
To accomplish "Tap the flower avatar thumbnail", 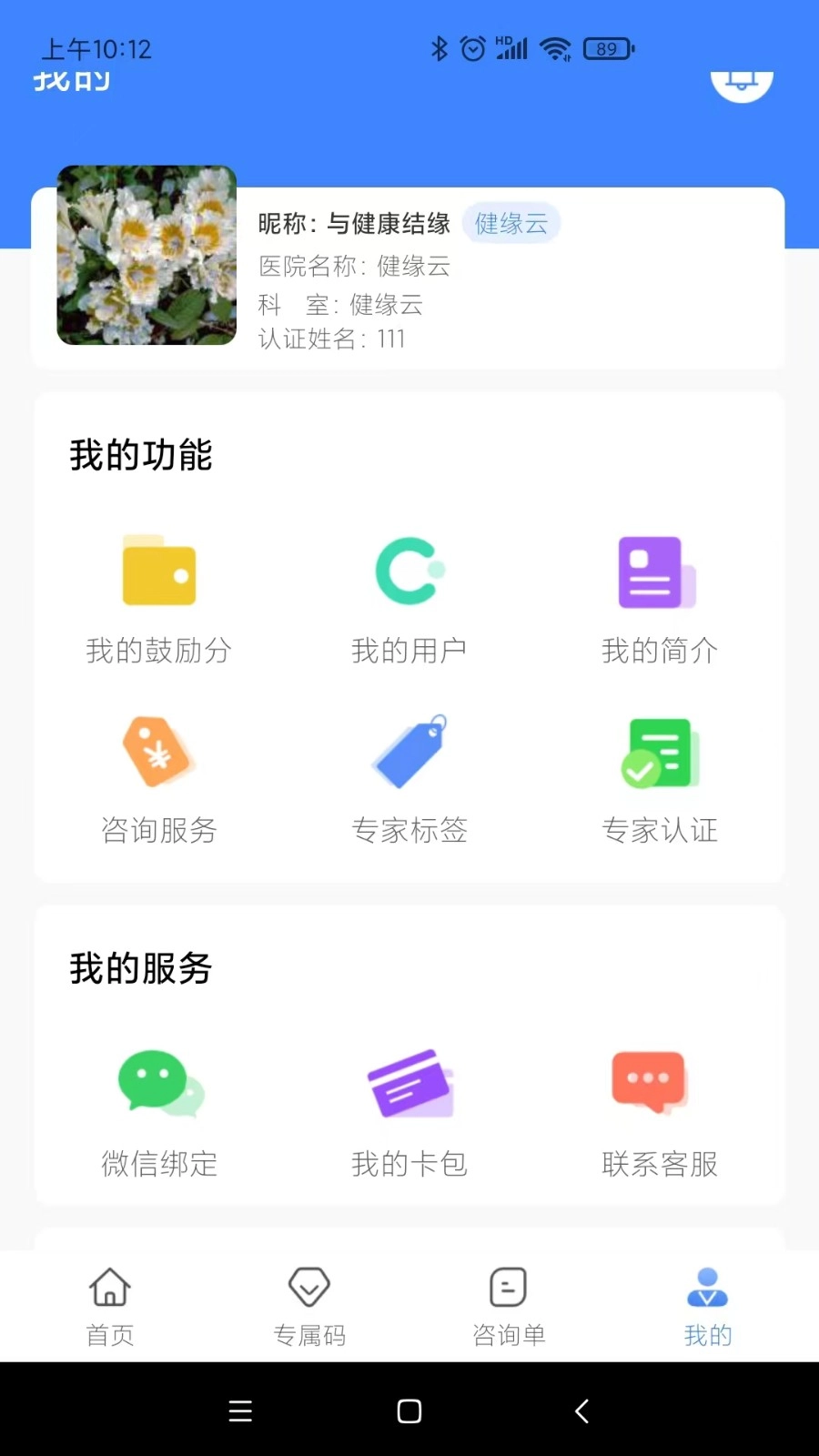I will [147, 256].
